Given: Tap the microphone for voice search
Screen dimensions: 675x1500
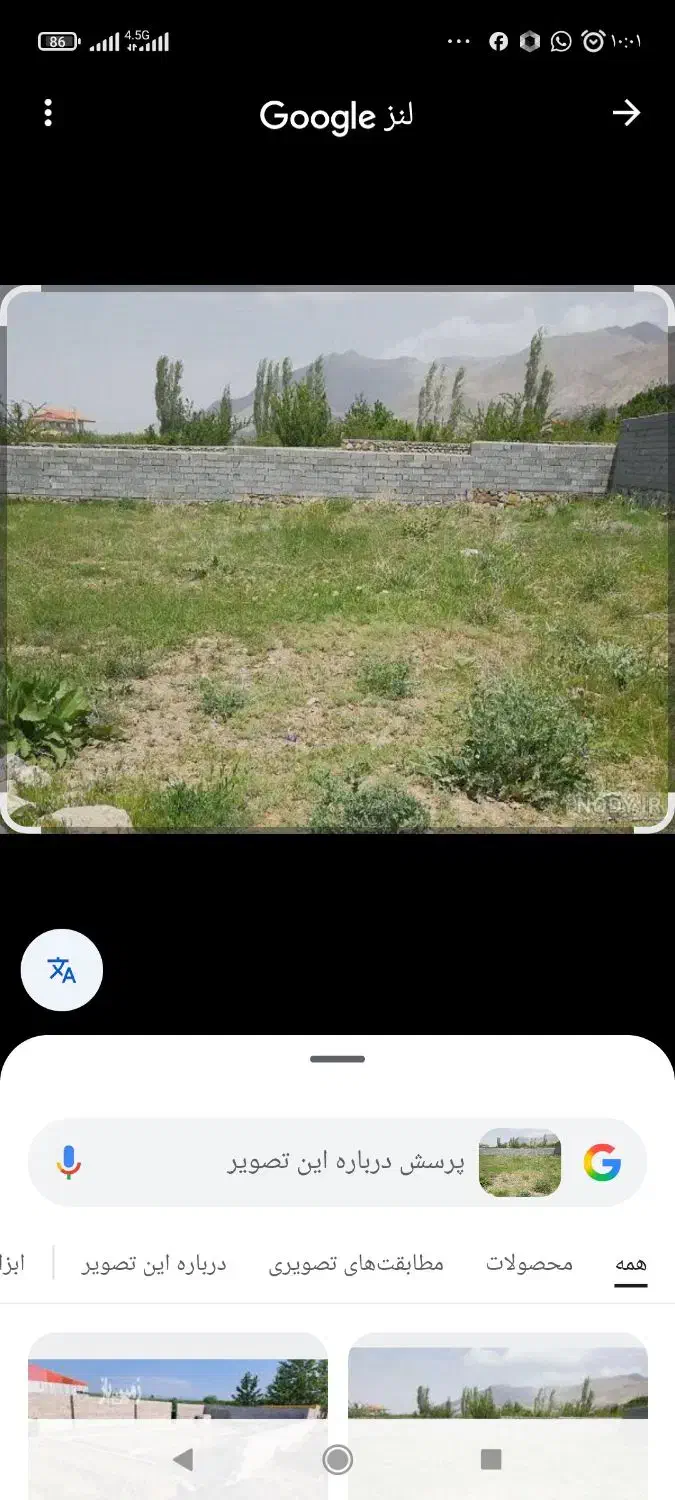Looking at the screenshot, I should click(x=69, y=1162).
